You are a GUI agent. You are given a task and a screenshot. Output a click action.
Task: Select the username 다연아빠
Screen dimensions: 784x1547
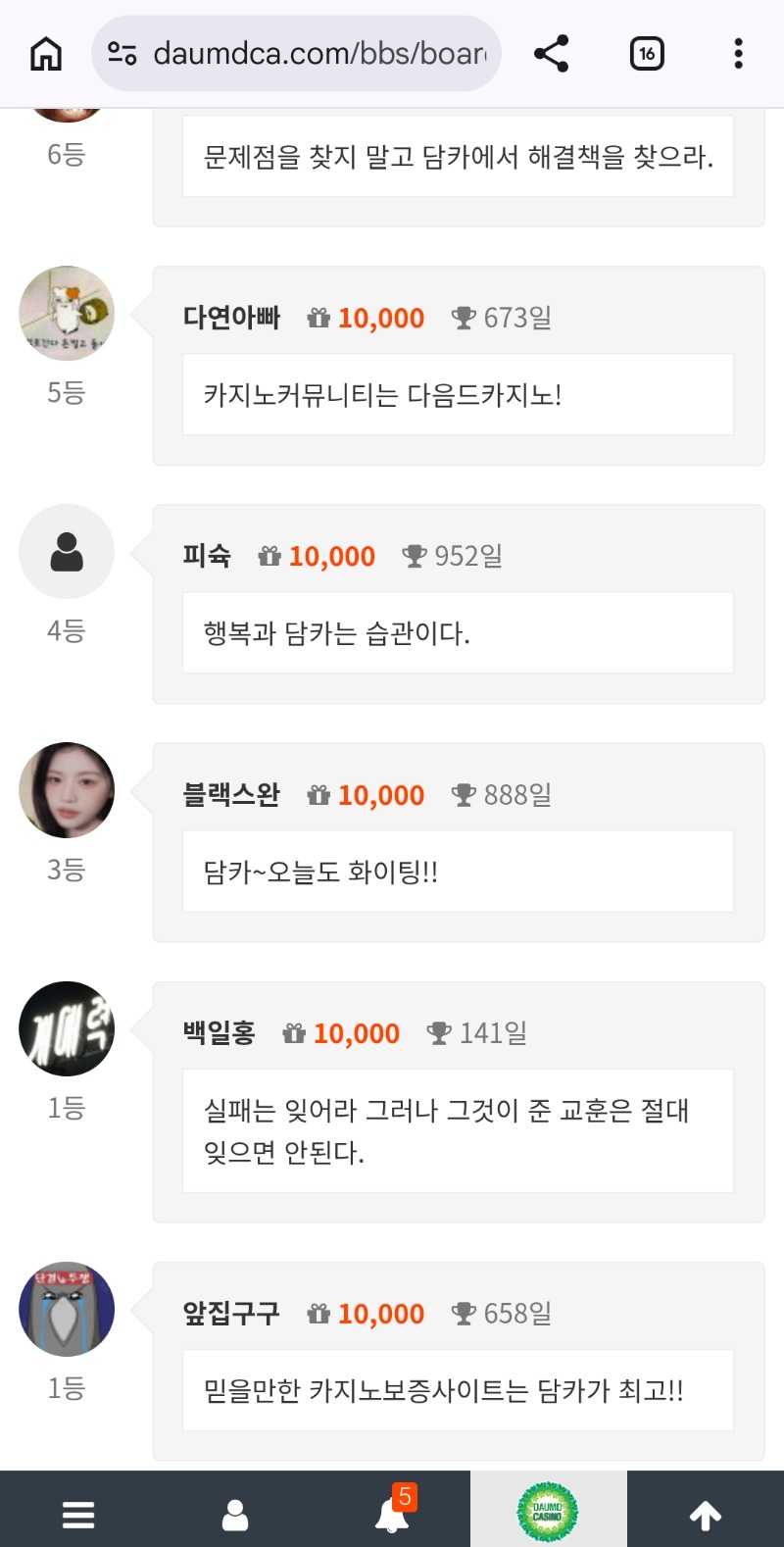pos(231,318)
